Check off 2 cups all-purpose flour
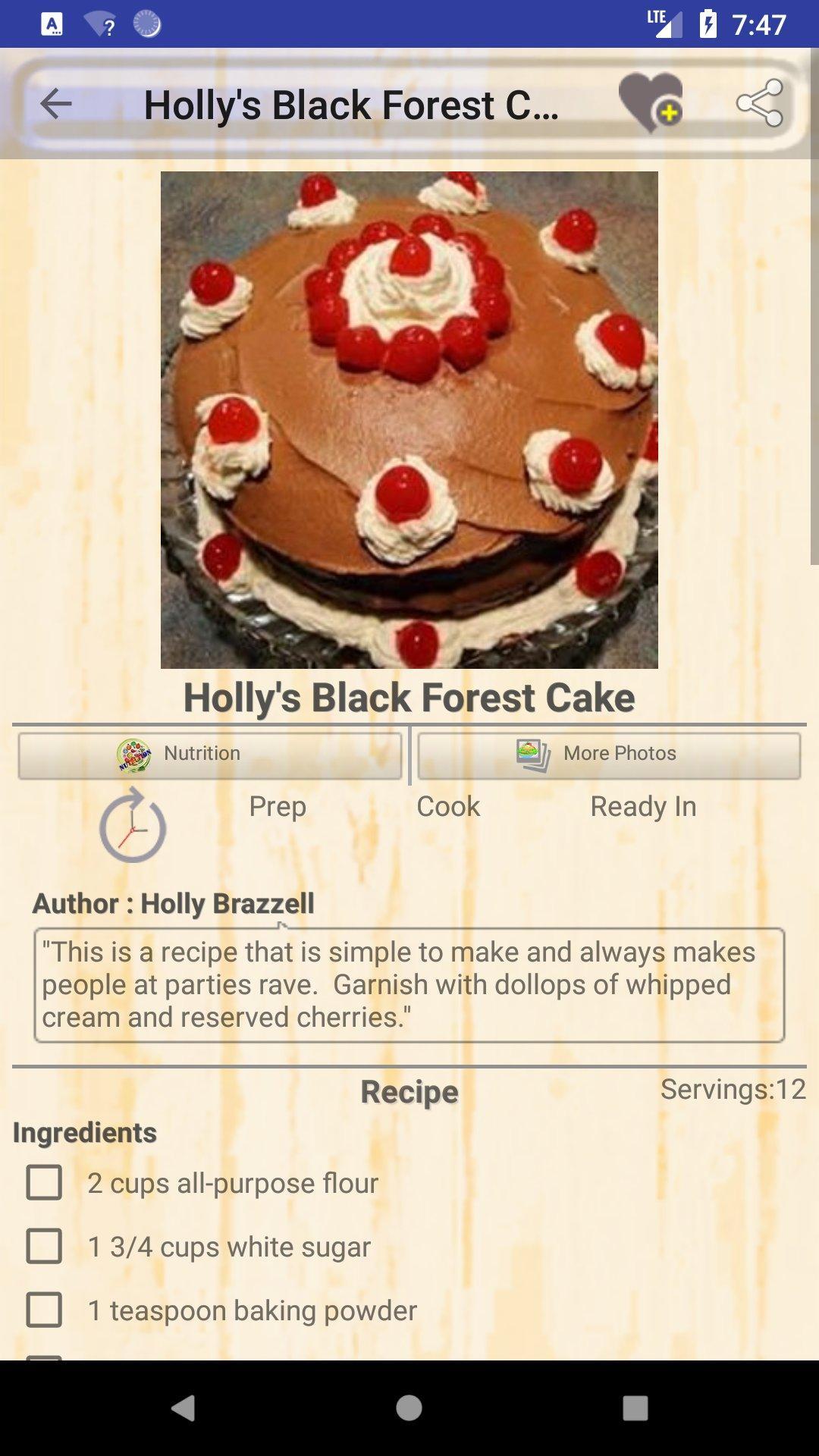Viewport: 819px width, 1456px height. pos(44,1182)
